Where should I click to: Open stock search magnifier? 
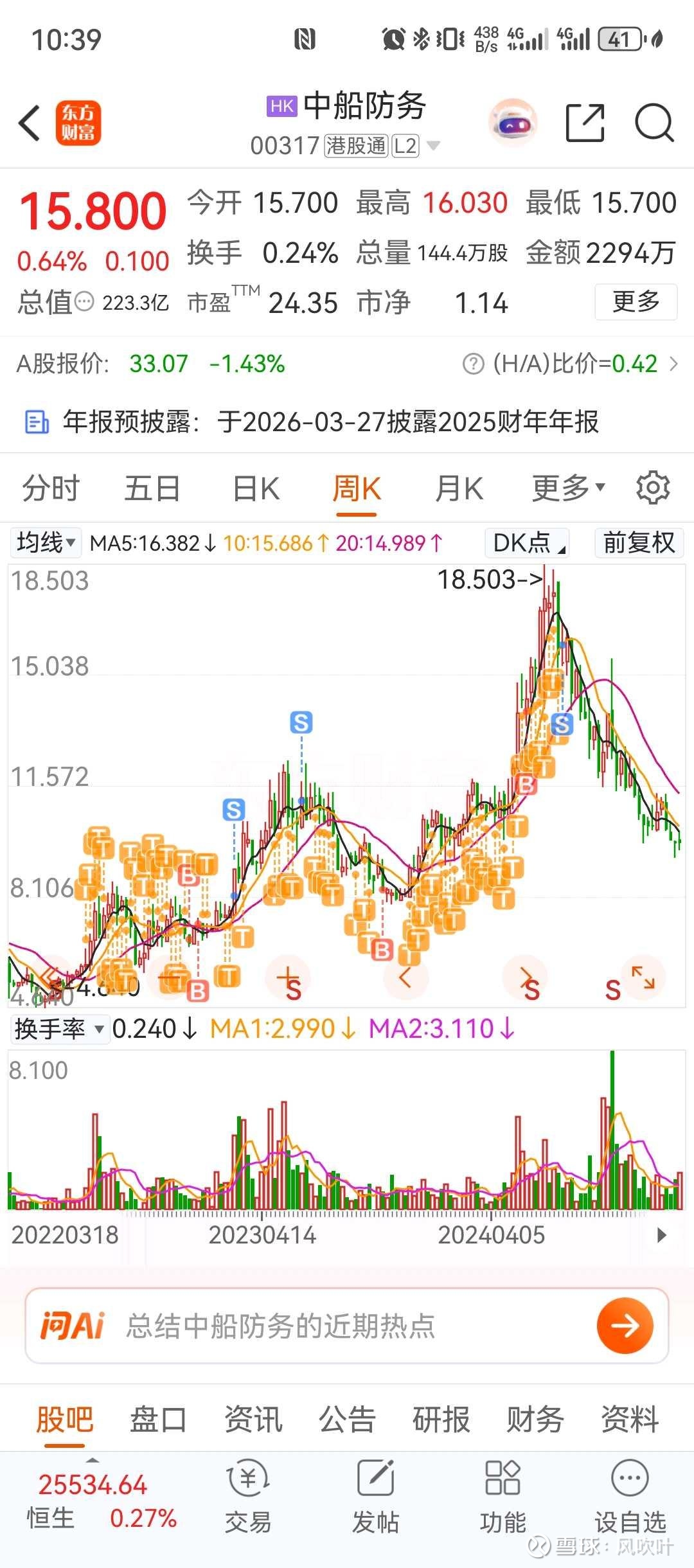coord(654,122)
